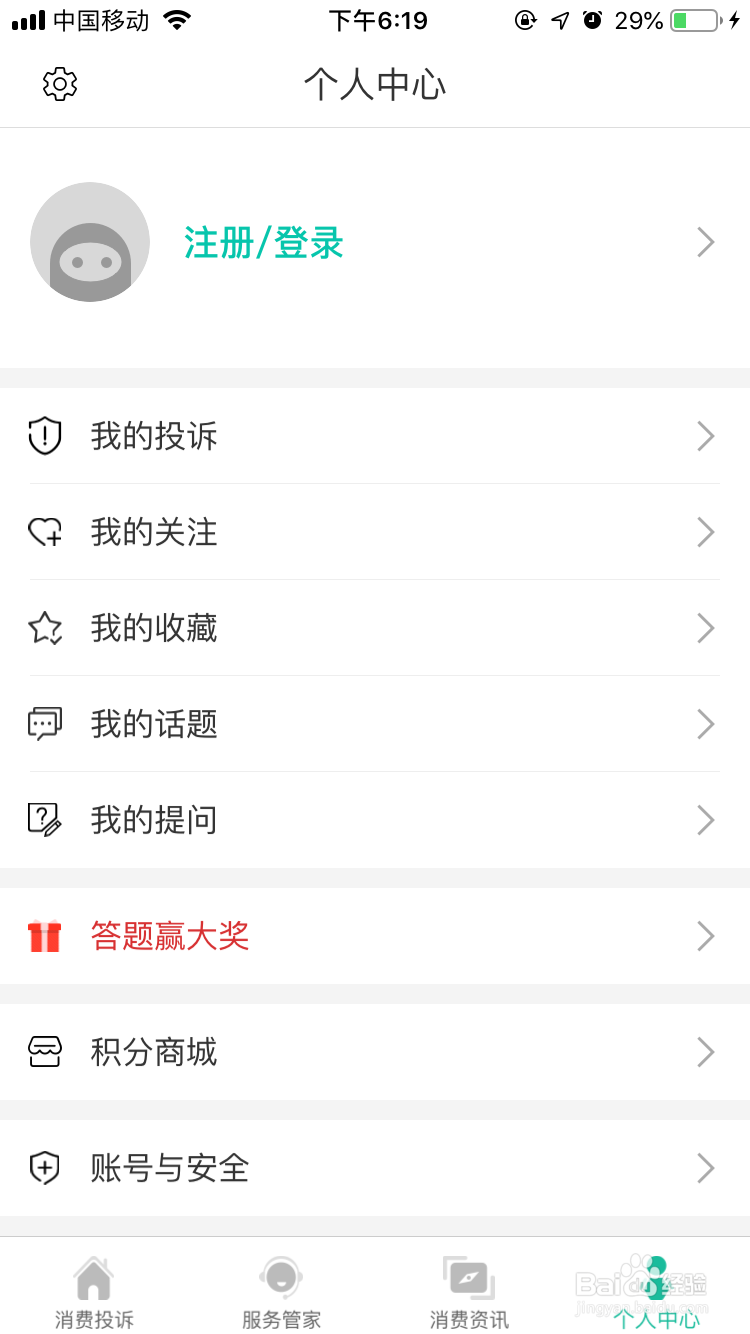
Task: Click the 我的提问 question icon
Action: [x=44, y=820]
